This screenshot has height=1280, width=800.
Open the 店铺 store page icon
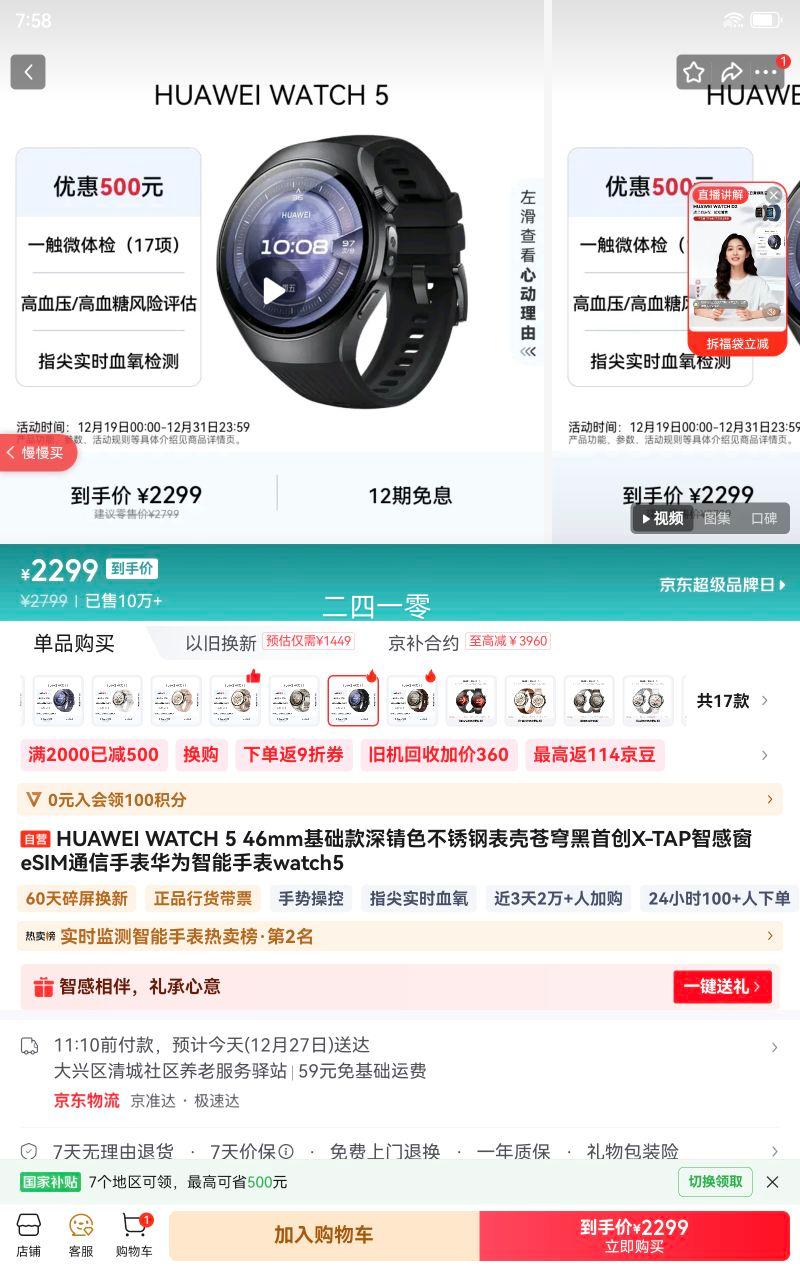click(x=29, y=1235)
